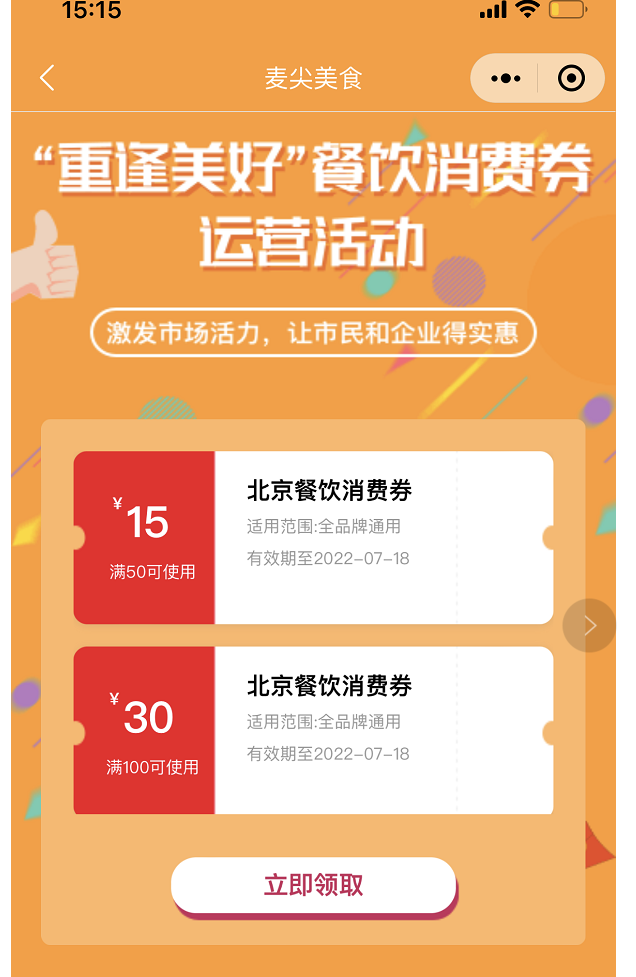Image resolution: width=636 pixels, height=977 pixels.
Task: Tap the 立即领取 button to claim coupons
Action: (313, 885)
